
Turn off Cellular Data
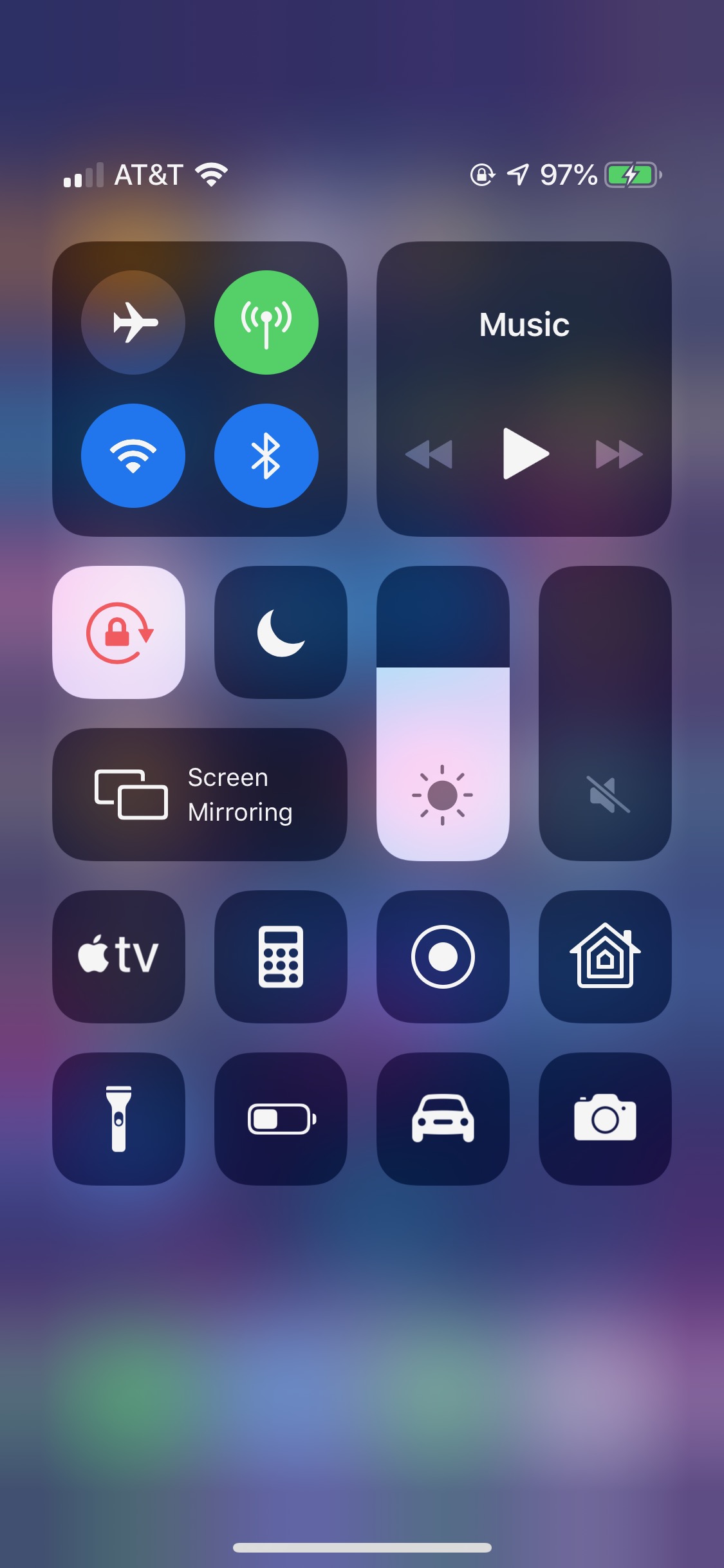pos(266,322)
